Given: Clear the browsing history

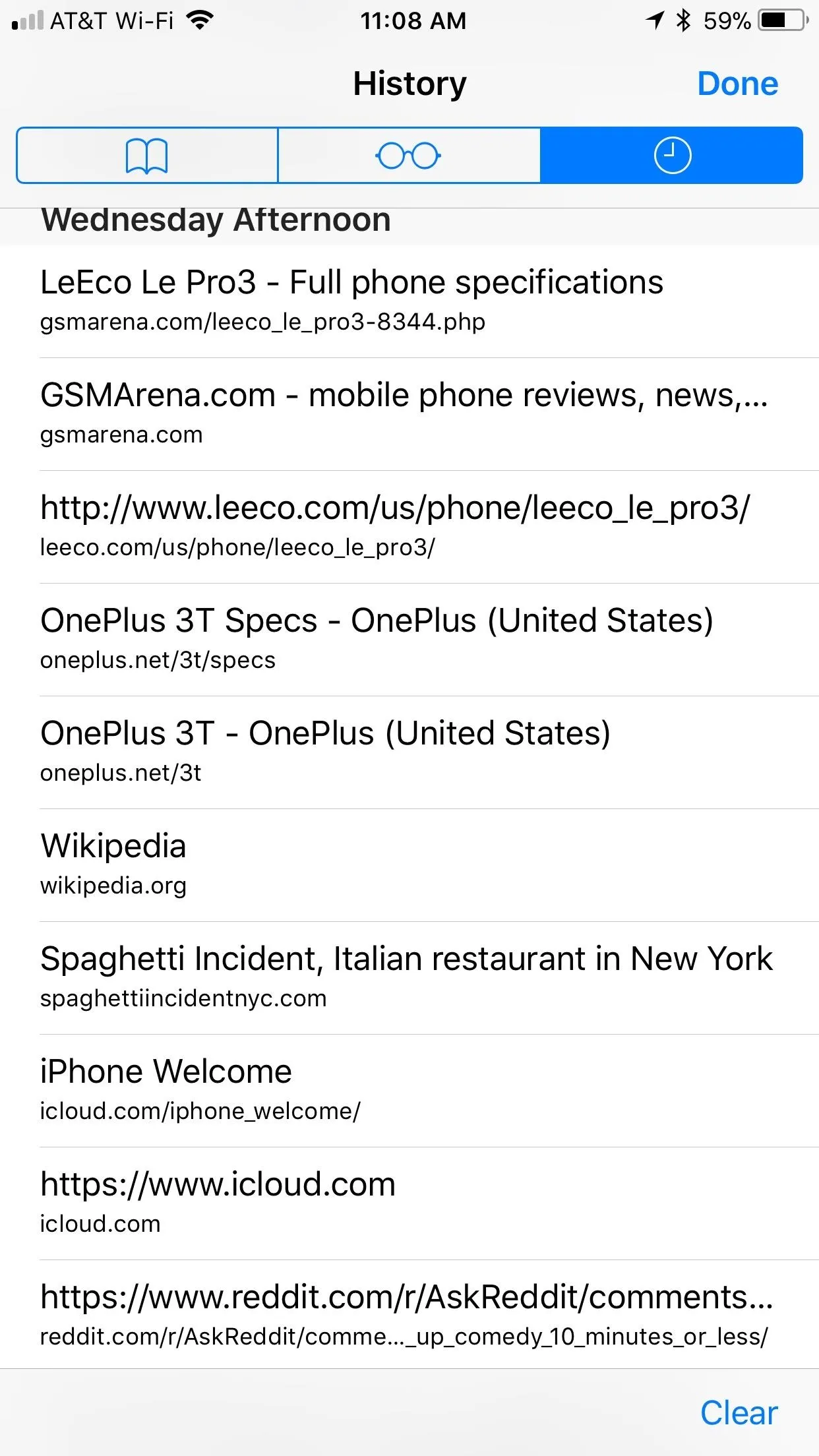Looking at the screenshot, I should pos(739,1412).
